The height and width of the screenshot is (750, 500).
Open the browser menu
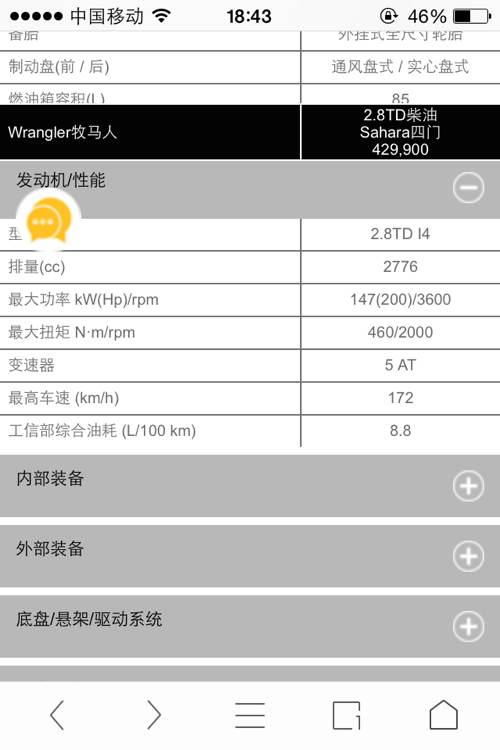point(250,715)
